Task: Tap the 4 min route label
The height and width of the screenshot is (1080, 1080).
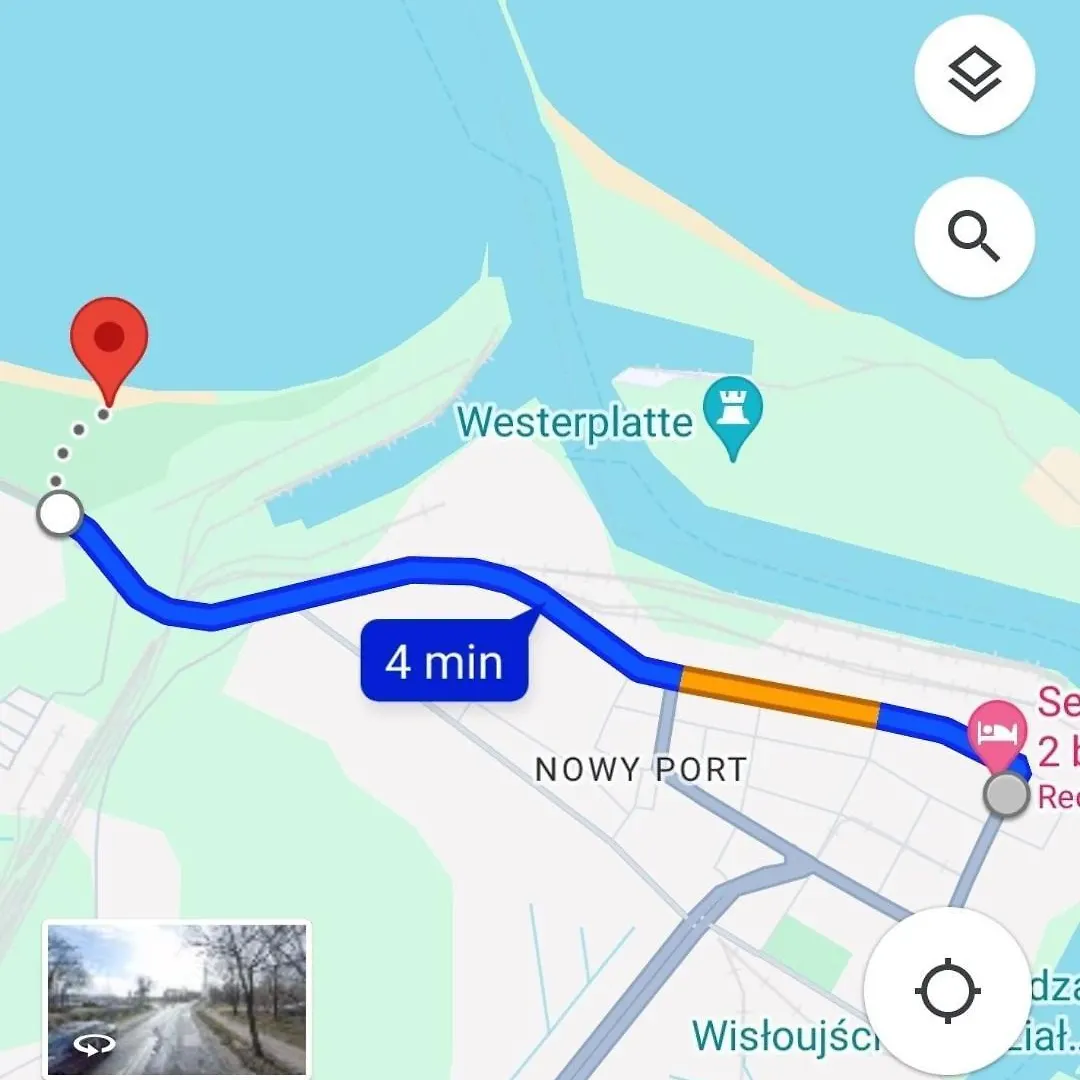Action: pos(444,661)
